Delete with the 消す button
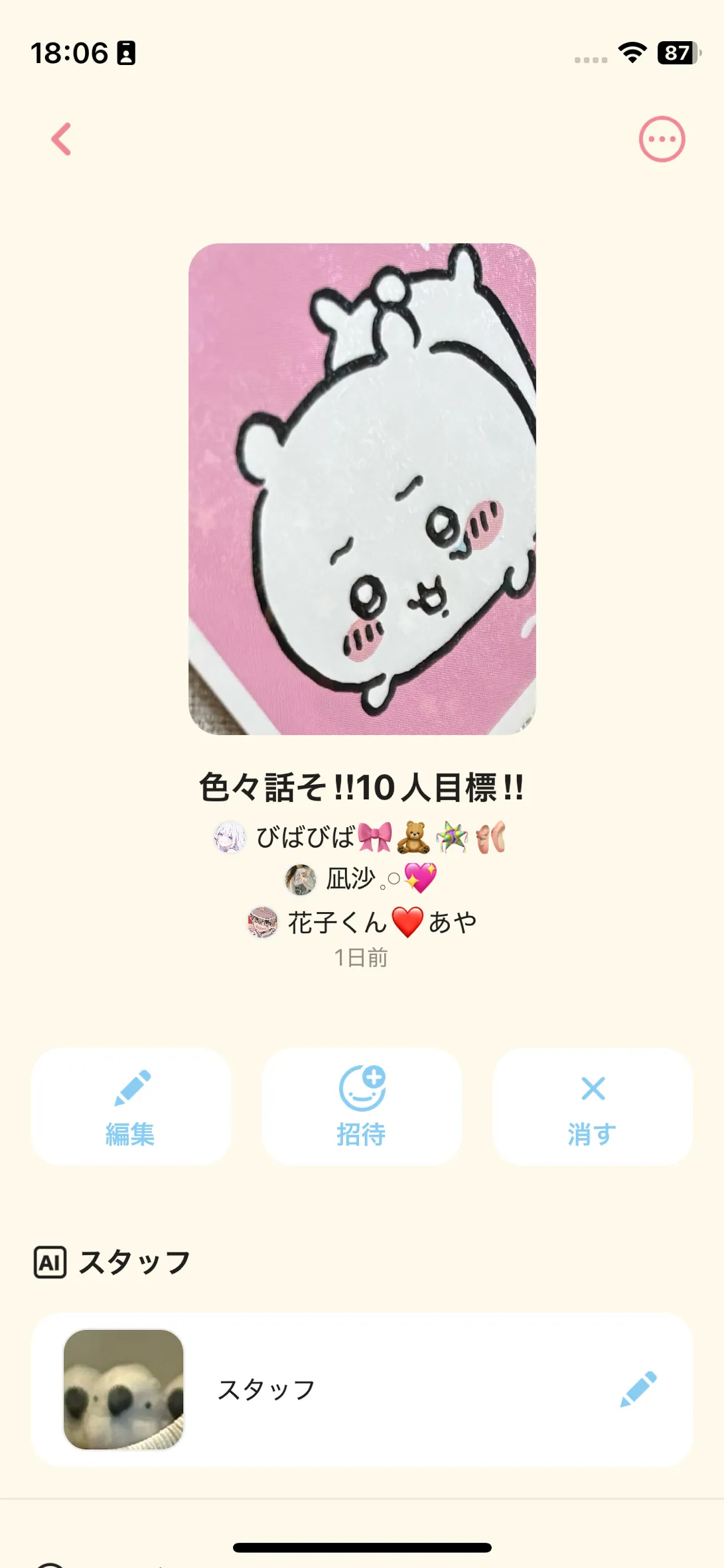 592,1107
